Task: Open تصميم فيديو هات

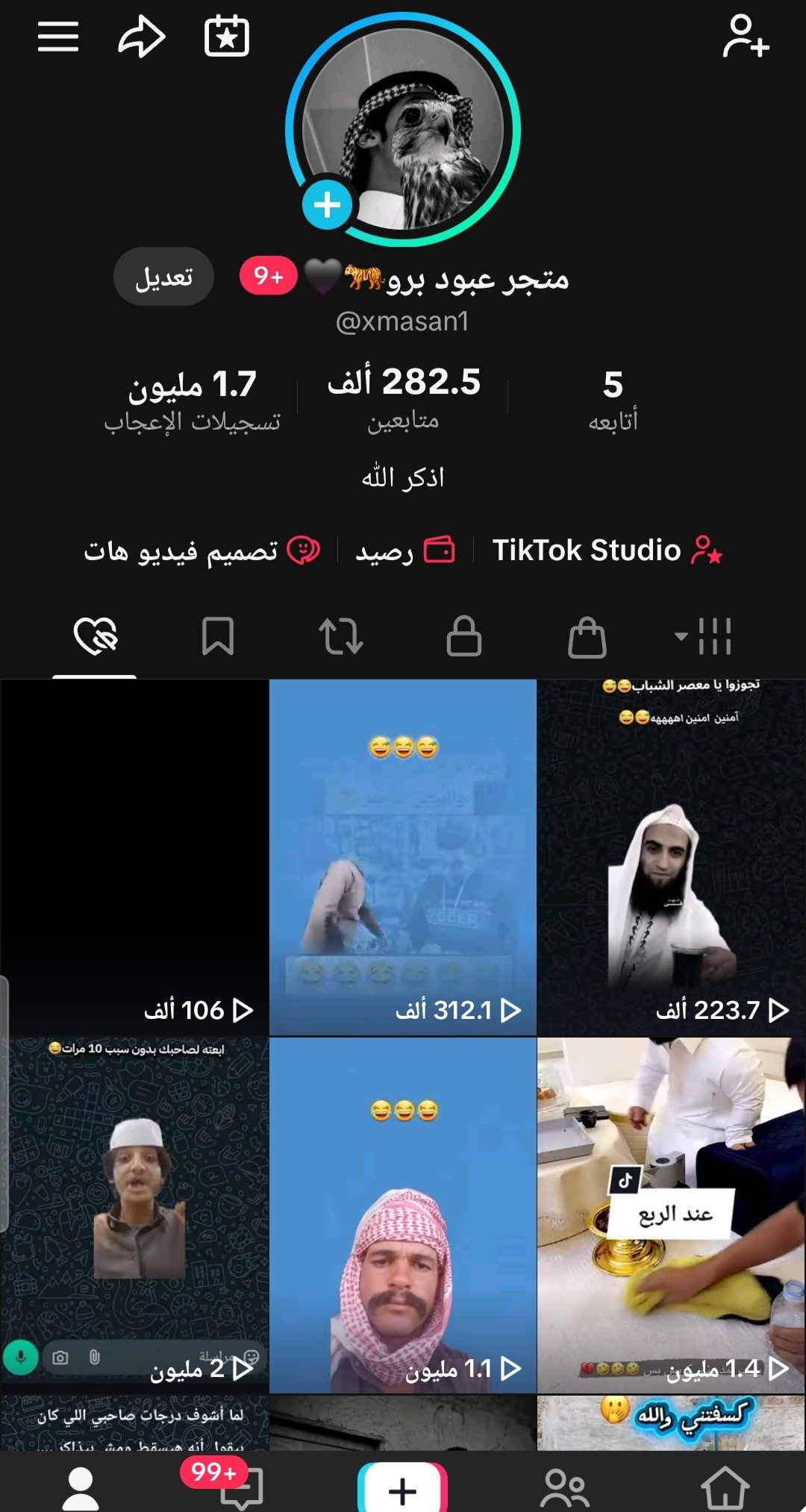Action: [x=201, y=550]
